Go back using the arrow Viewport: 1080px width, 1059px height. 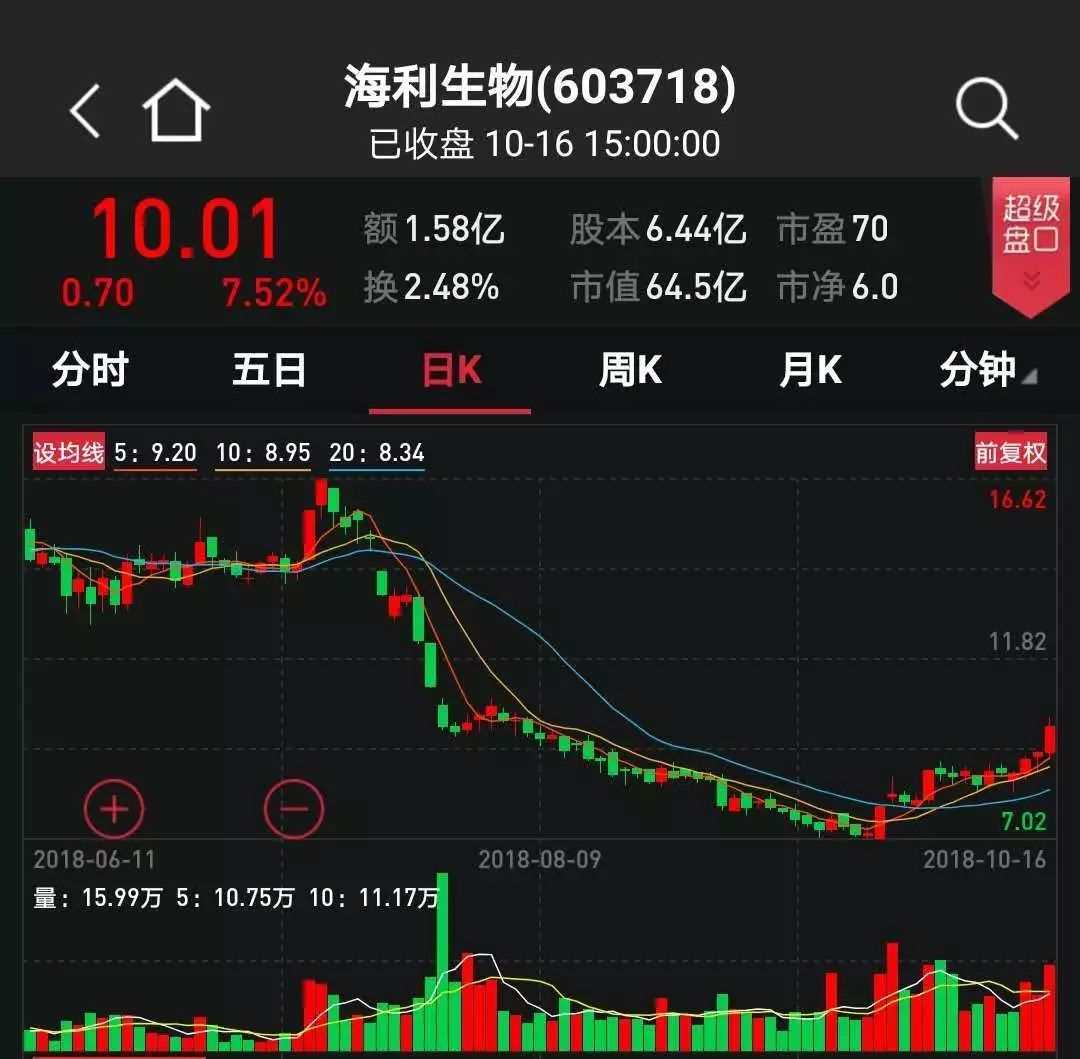(86, 110)
